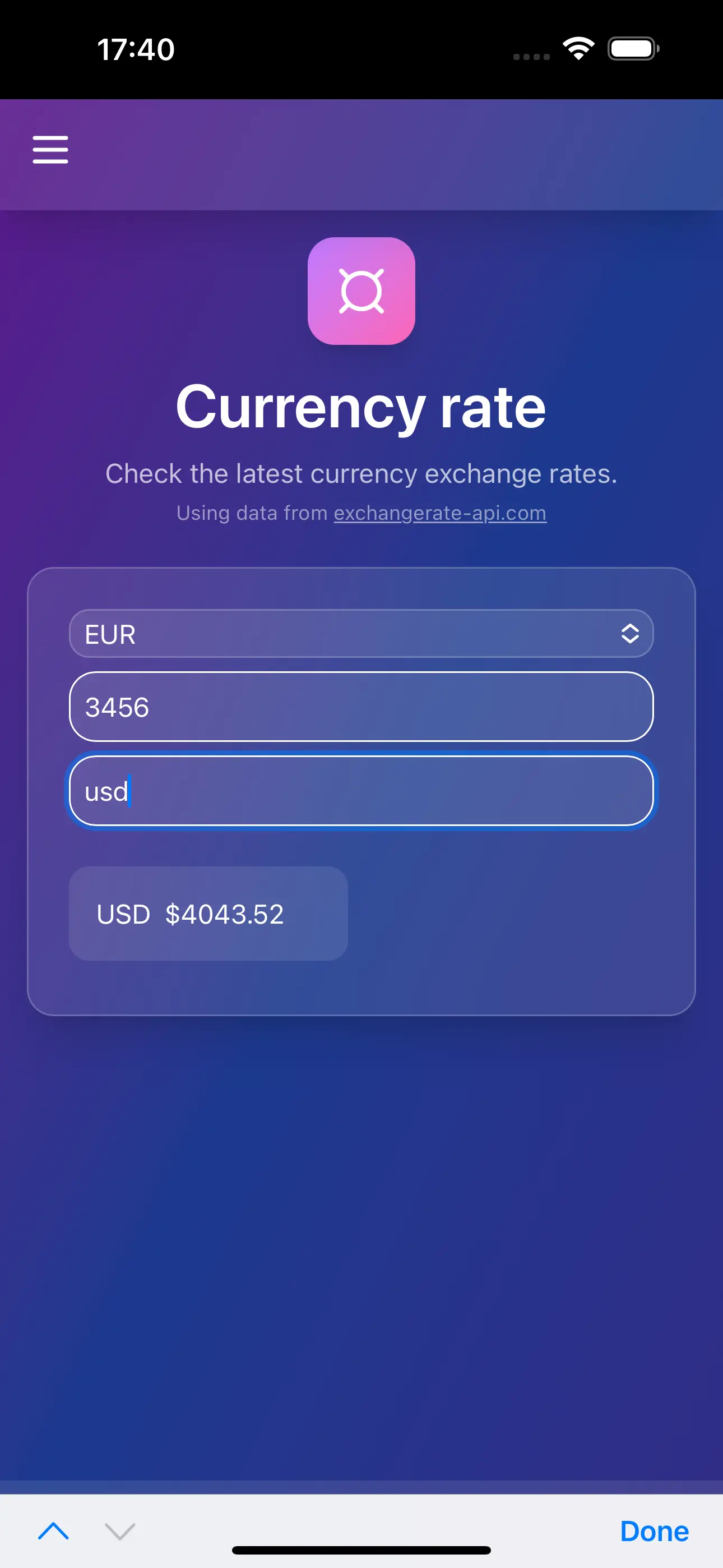Focus the amount field showing 3456
The width and height of the screenshot is (723, 1568).
[361, 707]
